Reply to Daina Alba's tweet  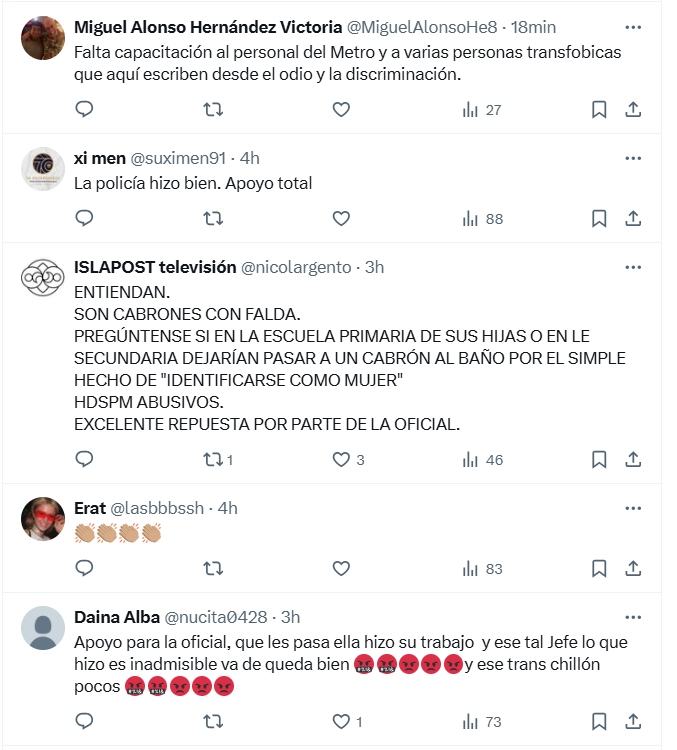coord(85,722)
